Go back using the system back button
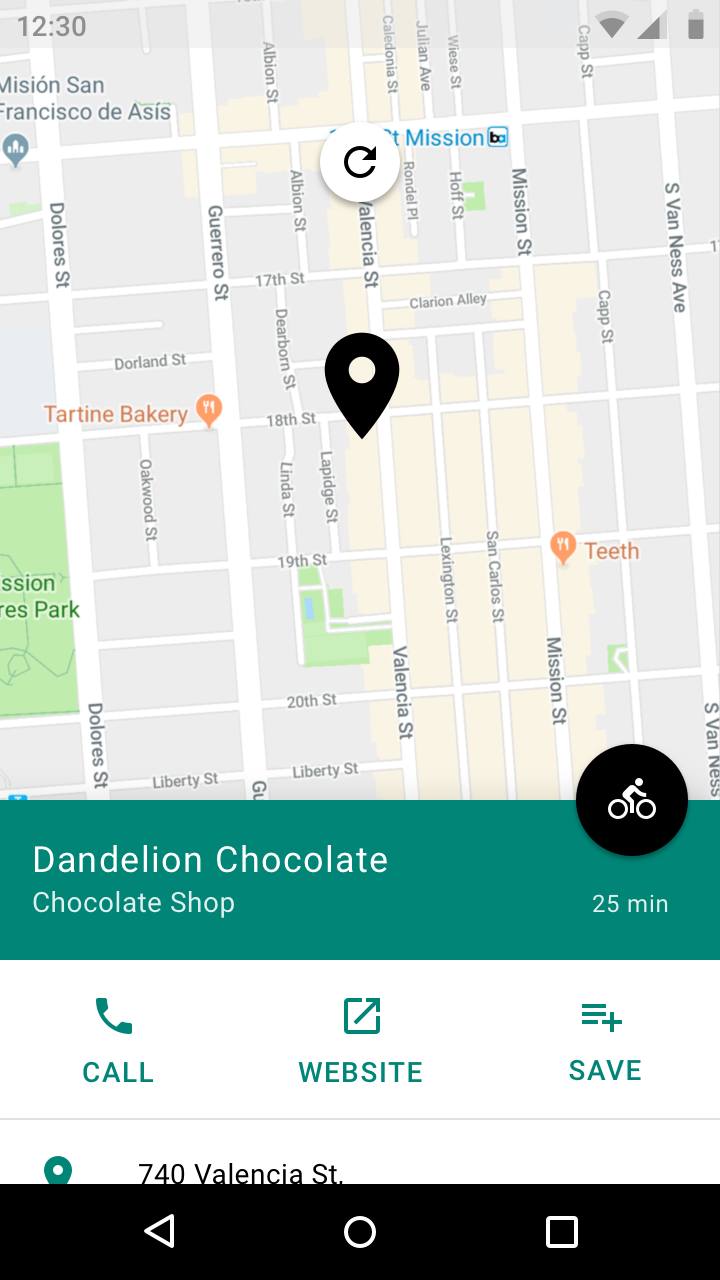Screen dimensions: 720x1280 (160, 1231)
